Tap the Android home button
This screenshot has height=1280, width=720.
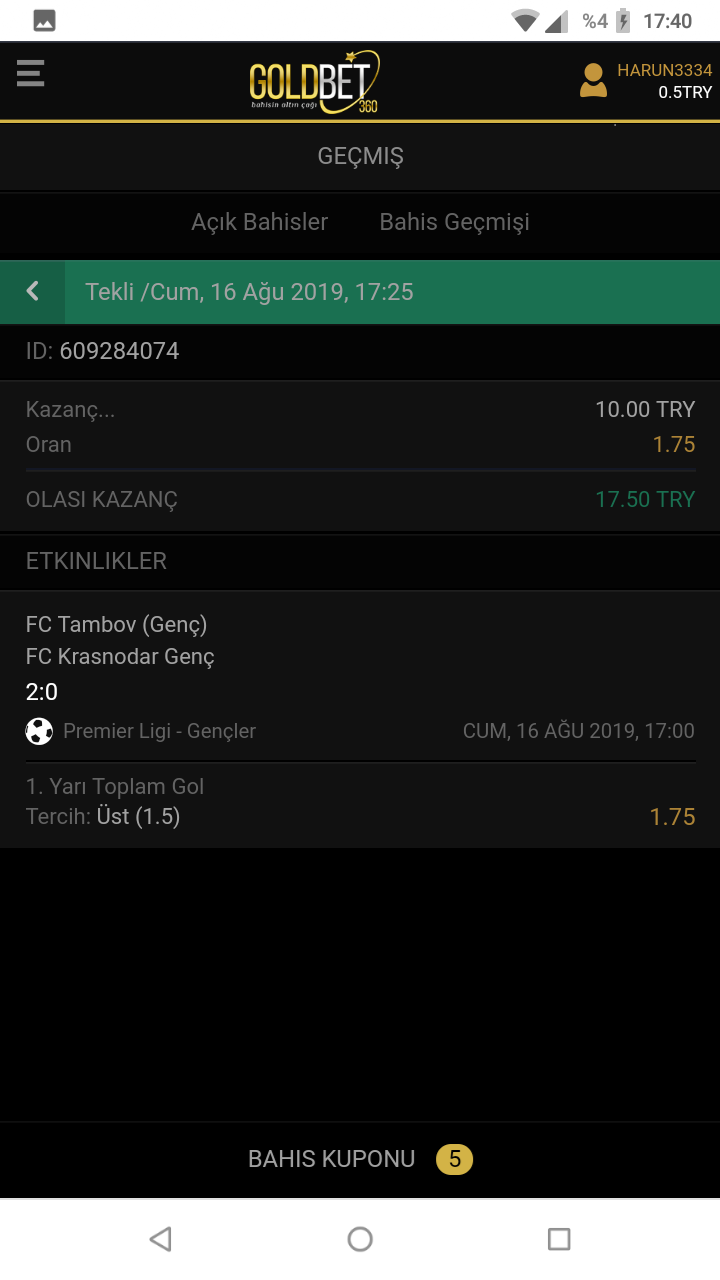360,1239
